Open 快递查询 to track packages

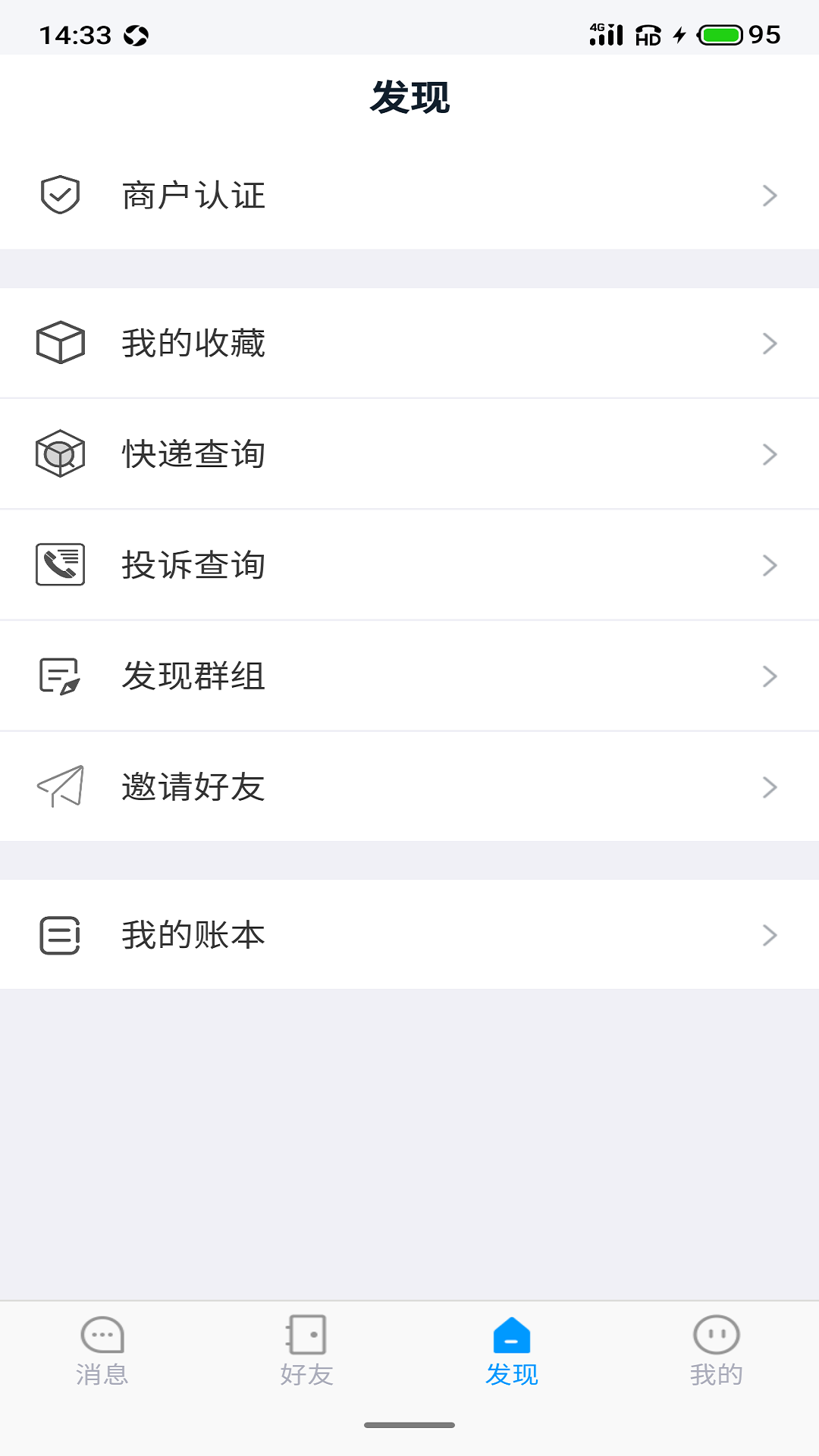tap(409, 453)
